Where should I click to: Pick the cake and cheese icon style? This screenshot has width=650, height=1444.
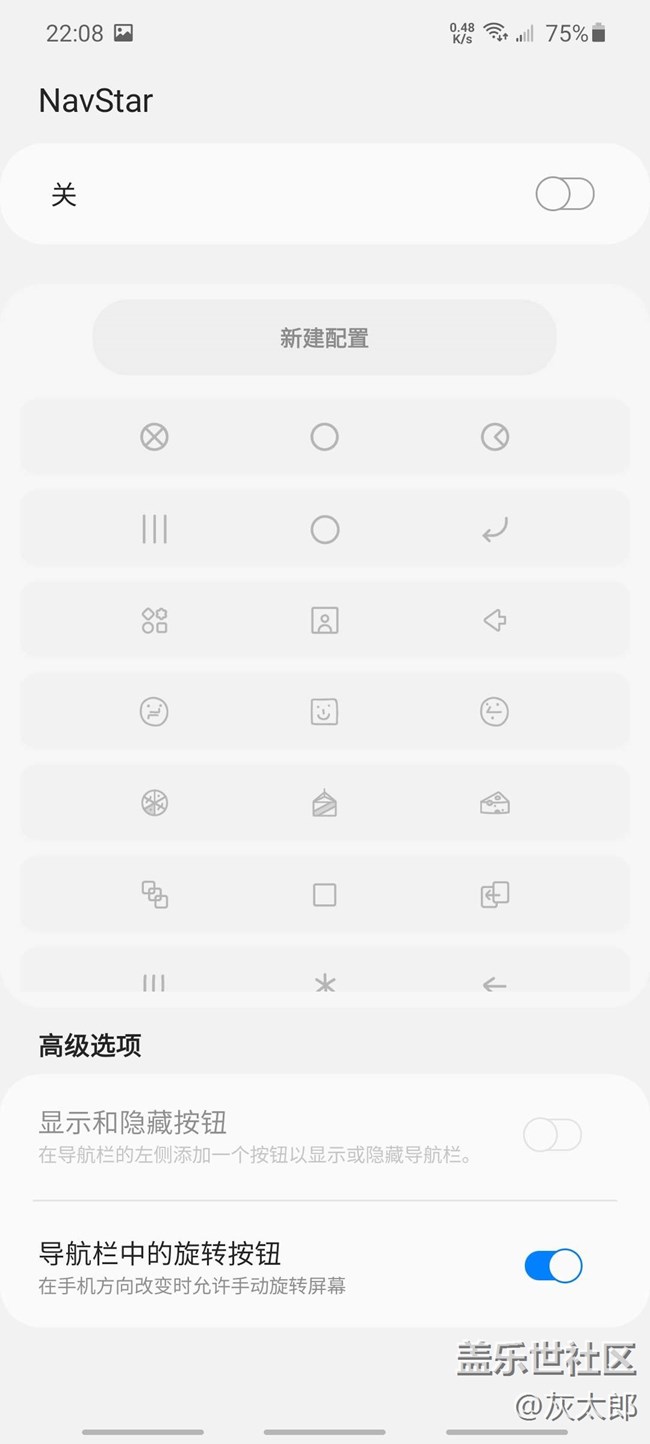click(x=324, y=803)
